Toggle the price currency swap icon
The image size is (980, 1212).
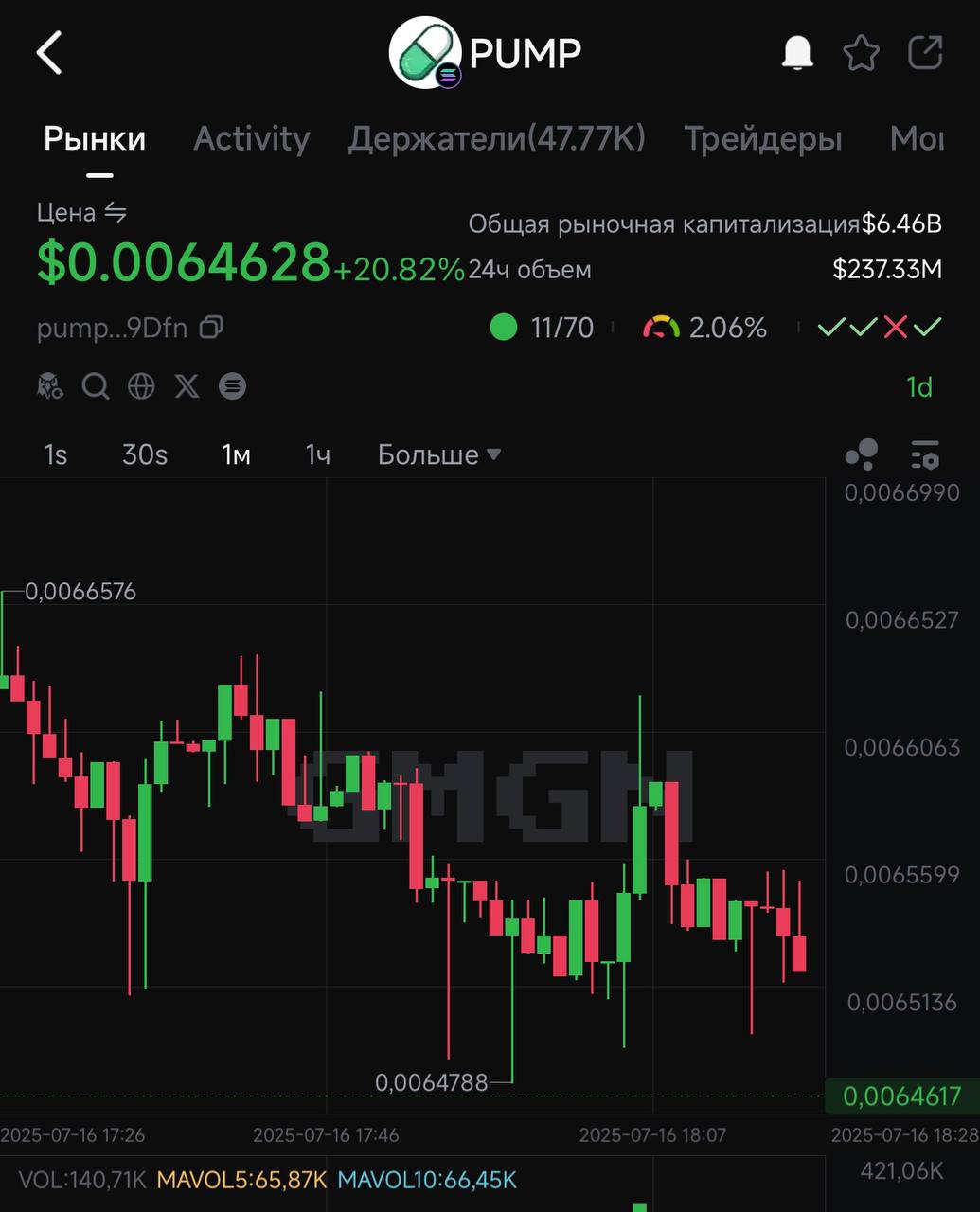click(116, 212)
